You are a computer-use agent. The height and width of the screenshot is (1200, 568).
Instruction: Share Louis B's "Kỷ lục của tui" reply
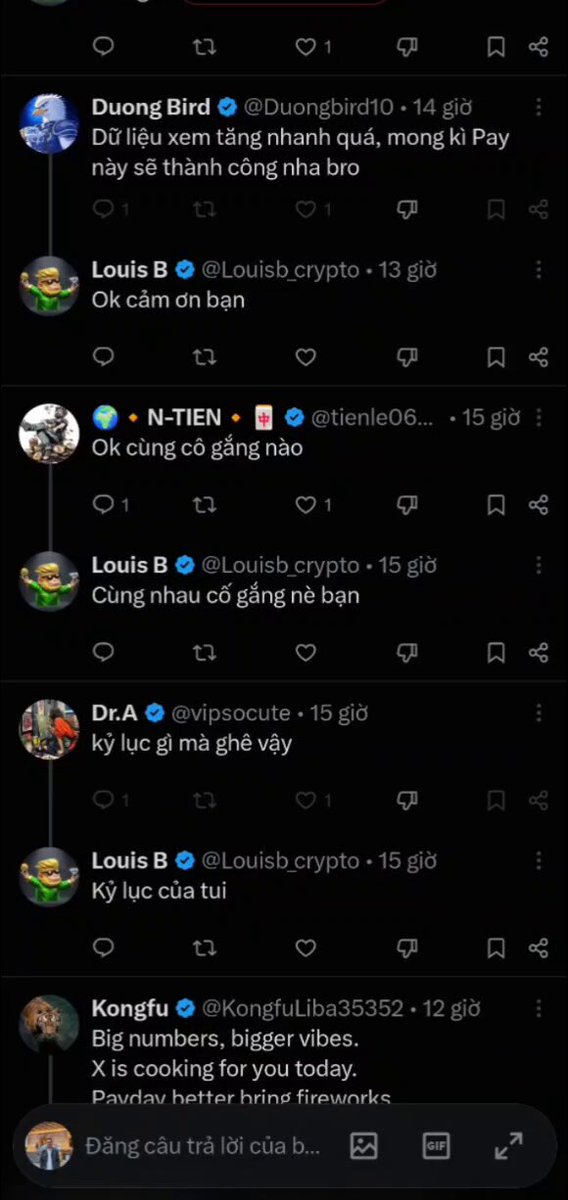pos(538,947)
